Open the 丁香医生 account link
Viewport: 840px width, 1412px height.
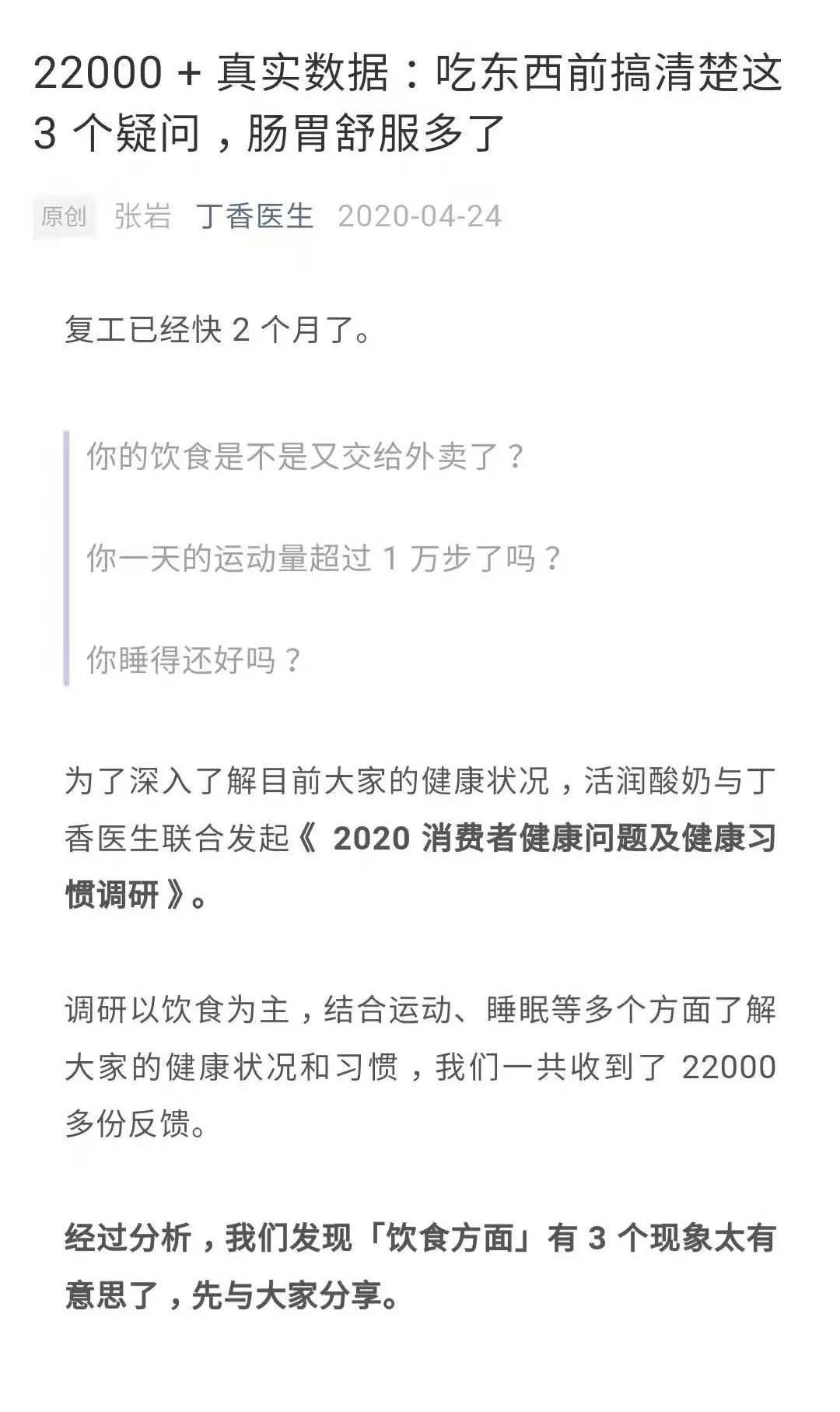(254, 215)
